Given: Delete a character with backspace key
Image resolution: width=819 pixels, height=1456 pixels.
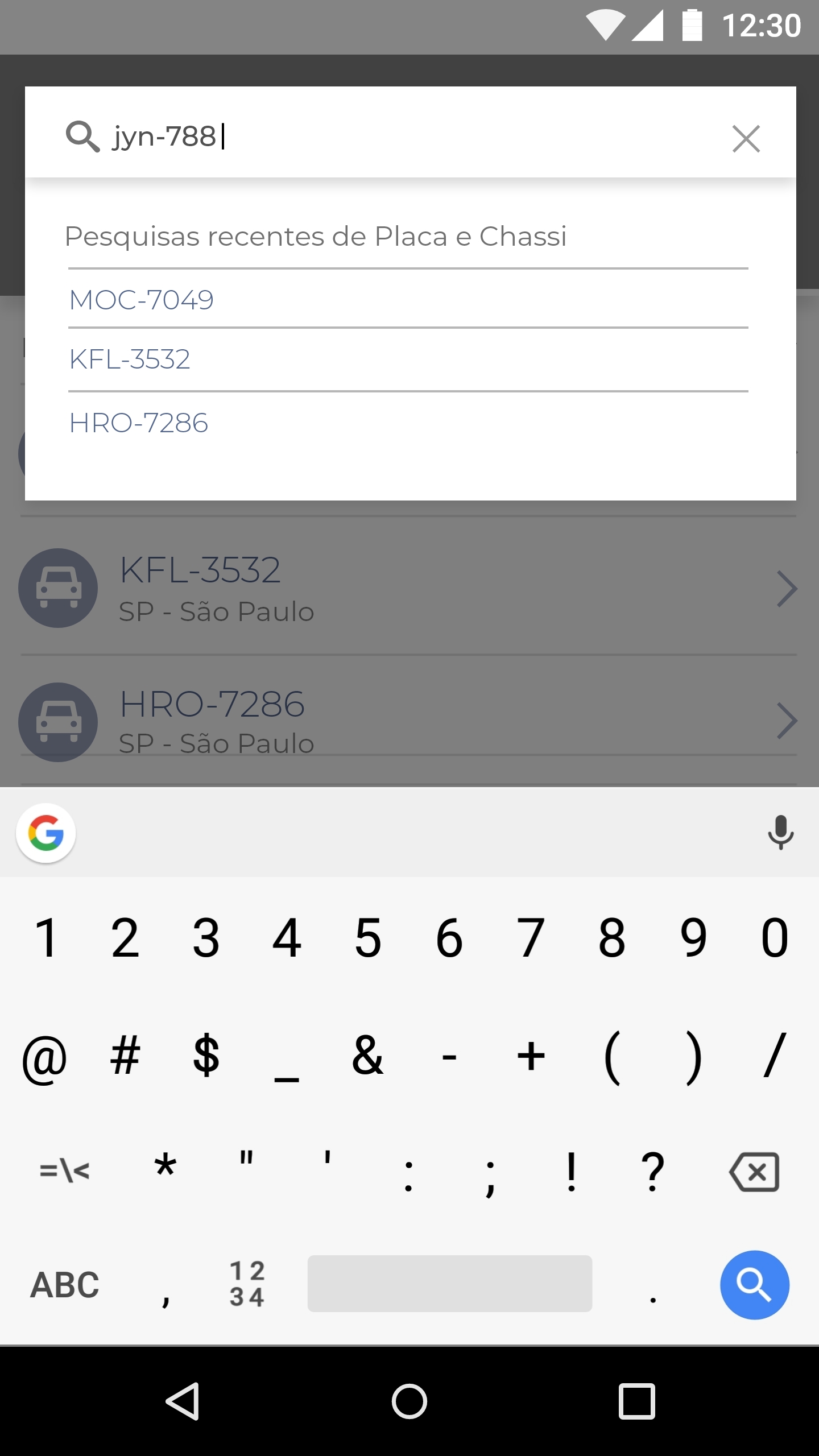Looking at the screenshot, I should pyautogui.click(x=754, y=1172).
